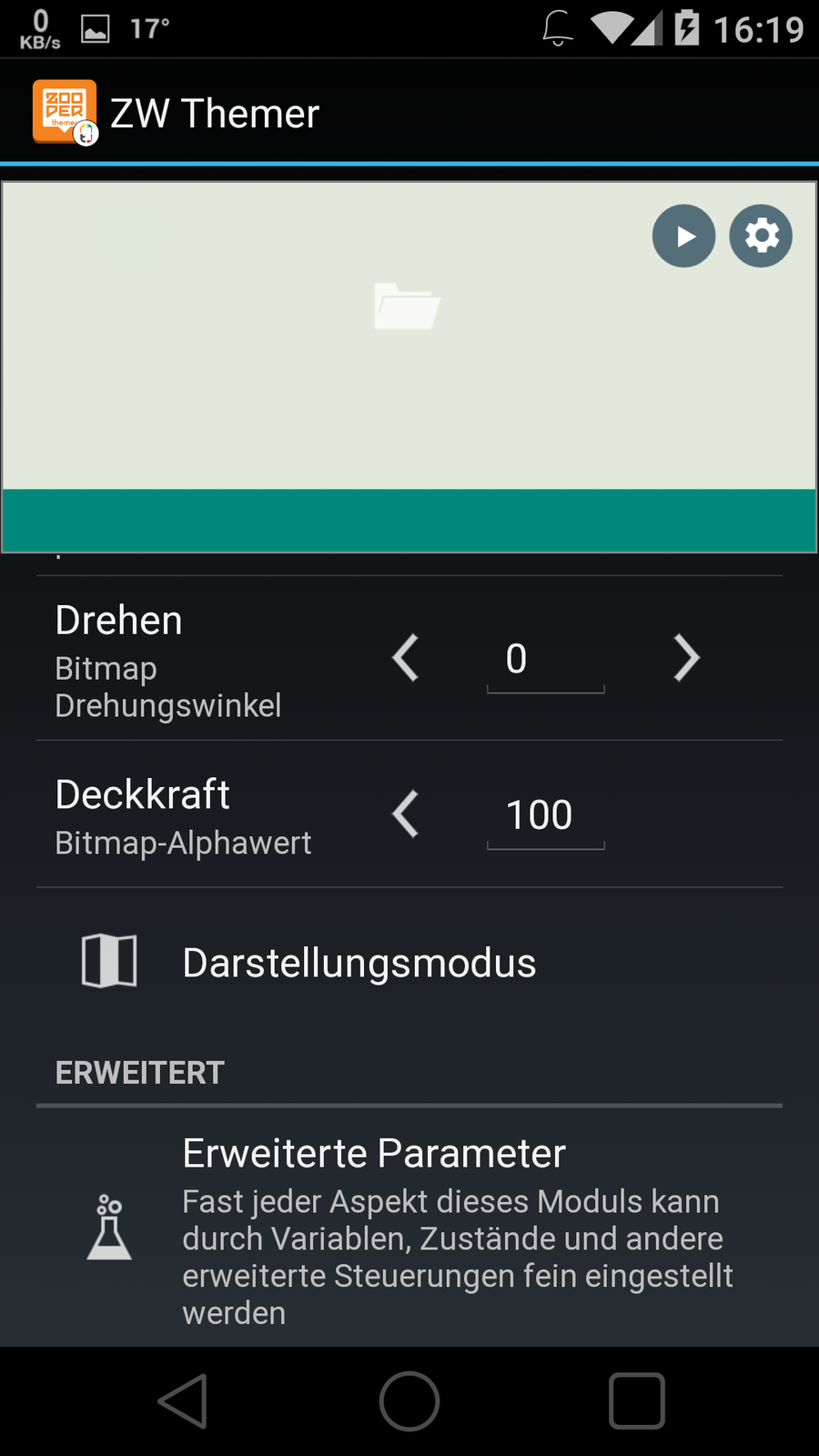Open the preview settings gear
The width and height of the screenshot is (819, 1456).
click(x=761, y=237)
